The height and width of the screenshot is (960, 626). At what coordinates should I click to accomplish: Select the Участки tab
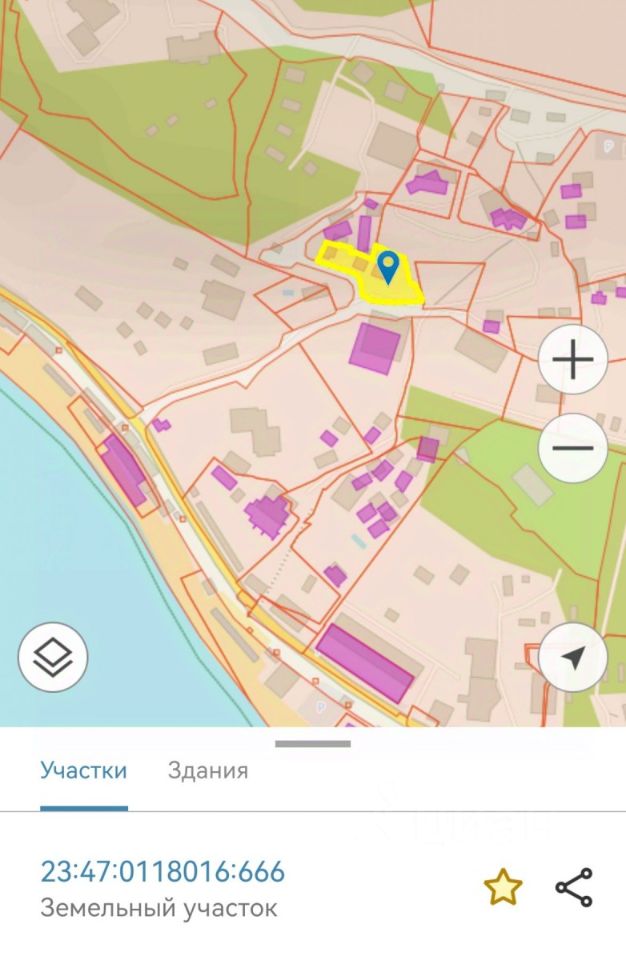point(84,771)
